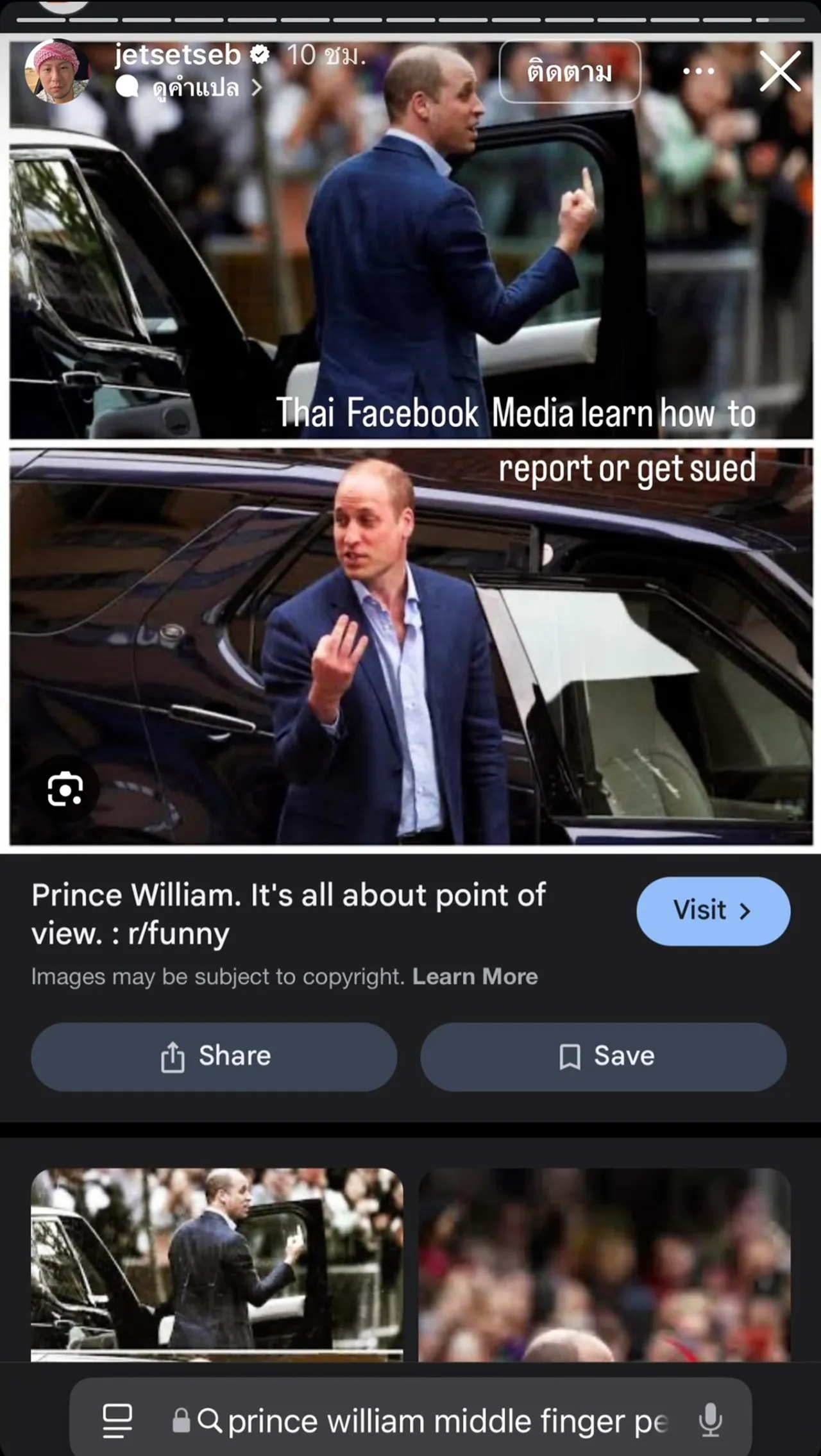
Task: Open jetsetseb's profile picture
Action: tap(56, 71)
